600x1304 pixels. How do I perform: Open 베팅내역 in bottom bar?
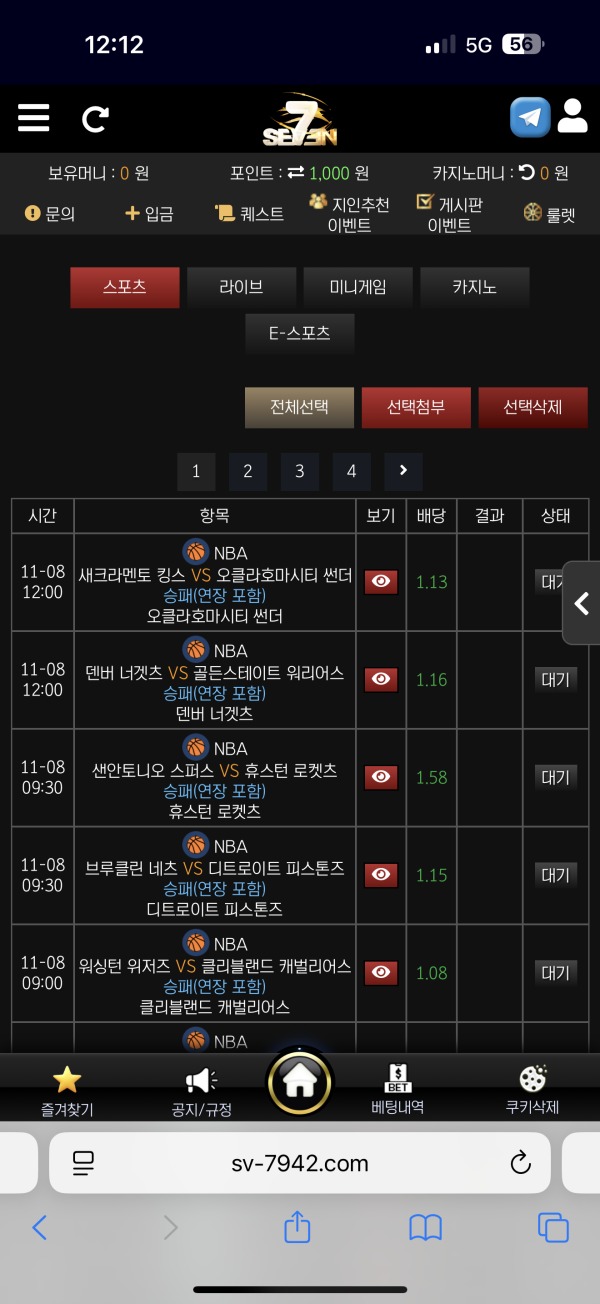coord(397,1089)
